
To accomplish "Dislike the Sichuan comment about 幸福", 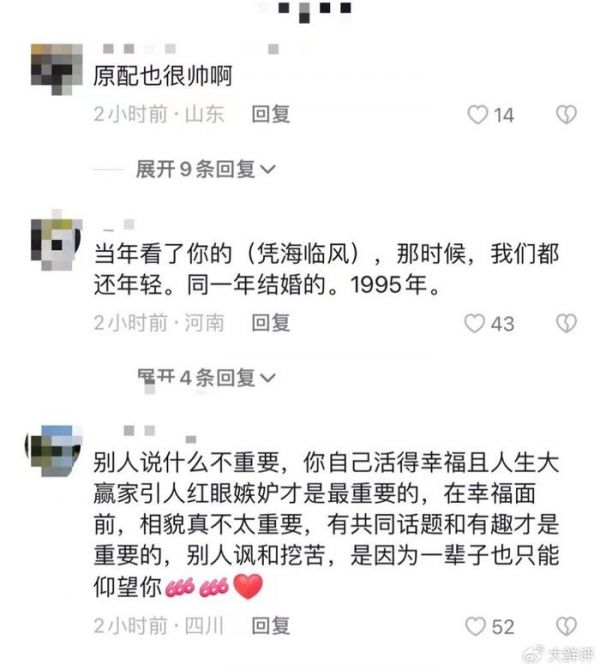I will pos(567,627).
